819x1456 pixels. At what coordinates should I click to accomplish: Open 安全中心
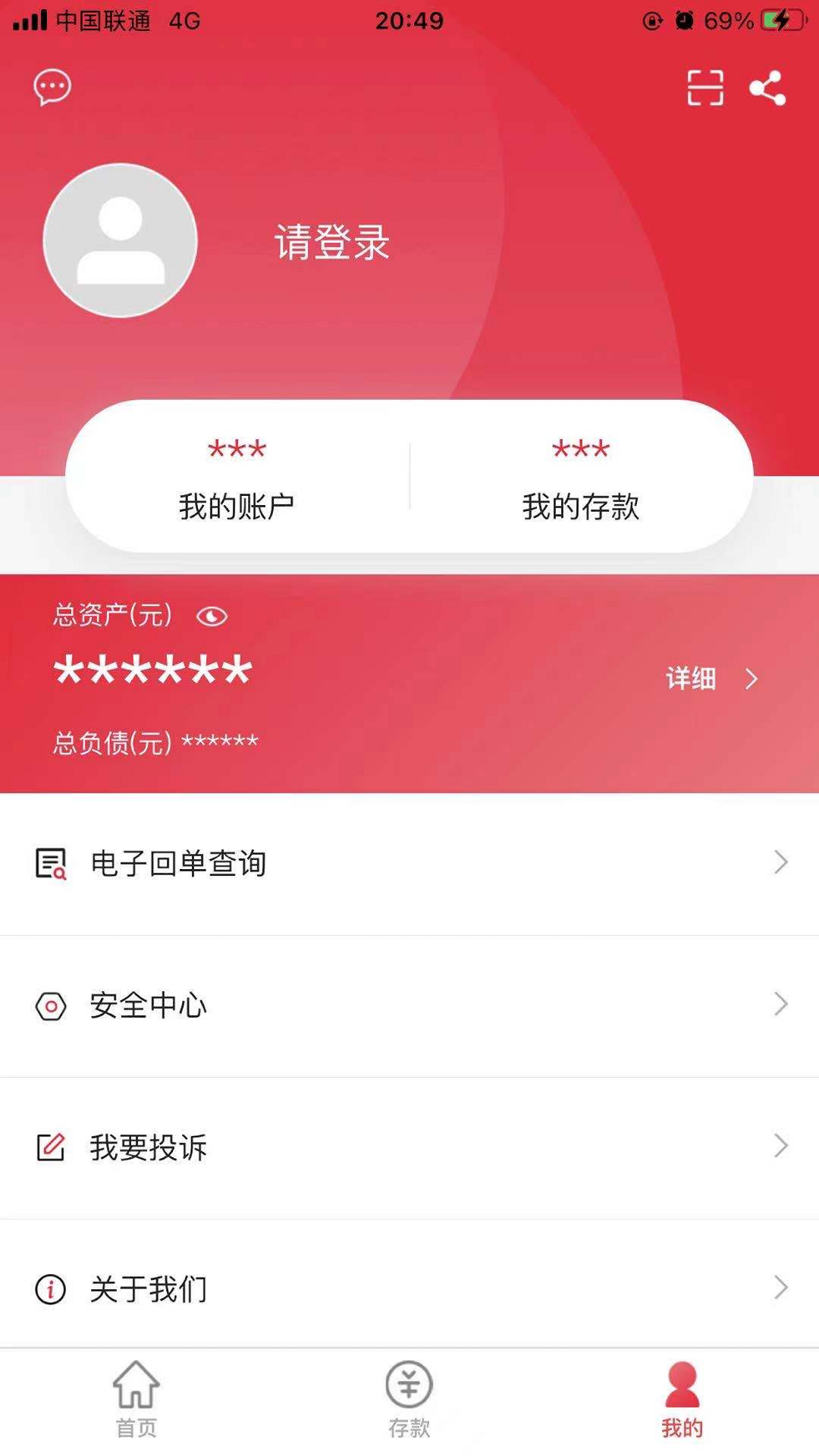(x=409, y=1006)
